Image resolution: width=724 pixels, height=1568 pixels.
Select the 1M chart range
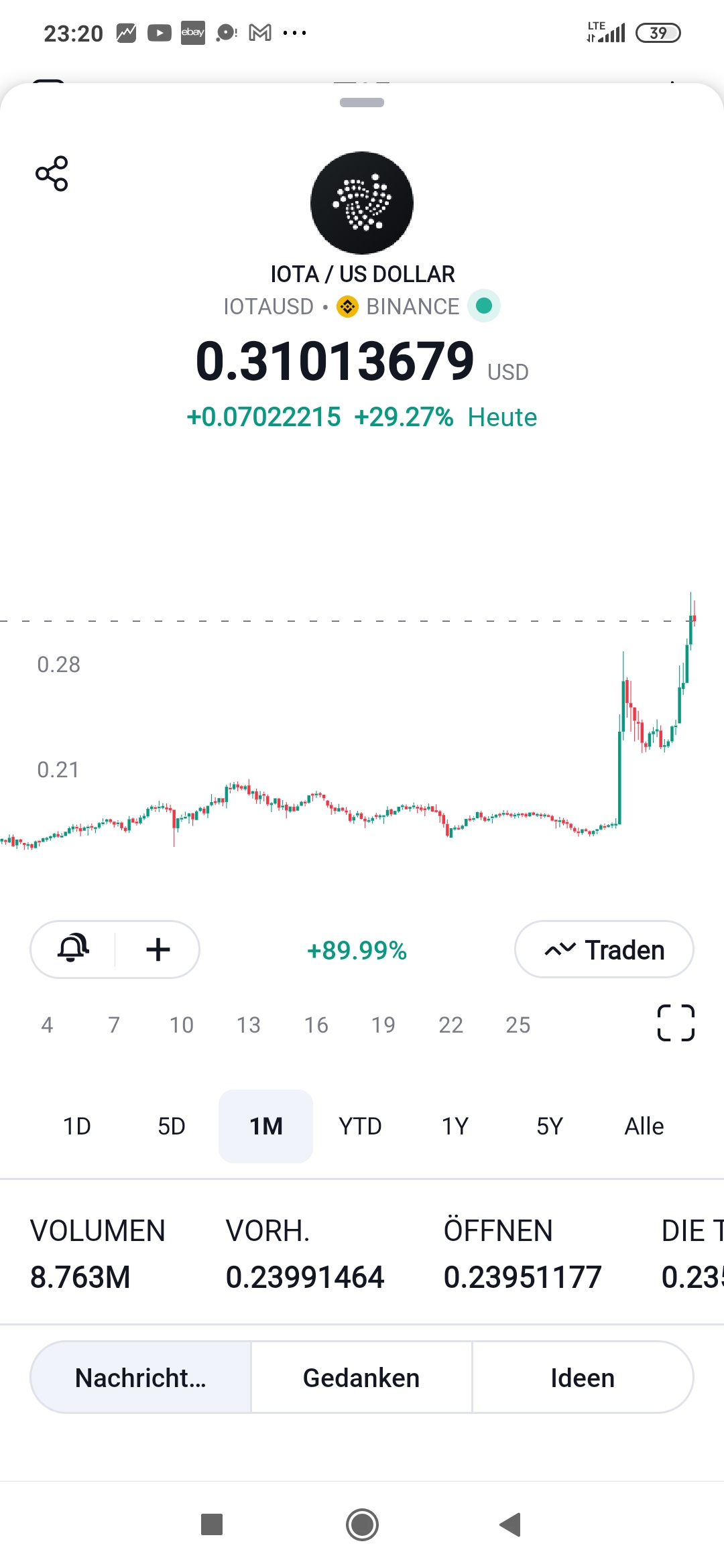tap(266, 1126)
